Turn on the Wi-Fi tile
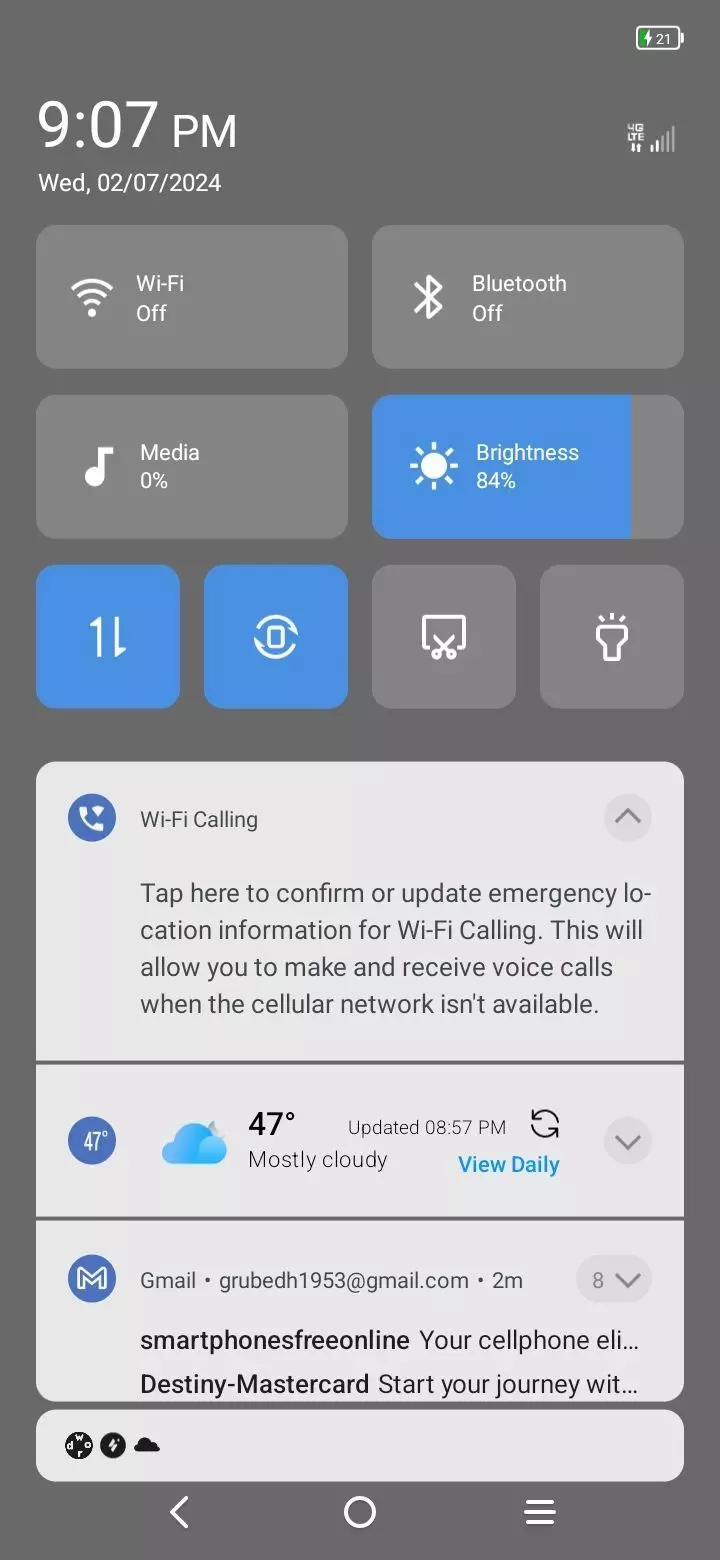Screen dimensions: 720x1560 (x=192, y=297)
